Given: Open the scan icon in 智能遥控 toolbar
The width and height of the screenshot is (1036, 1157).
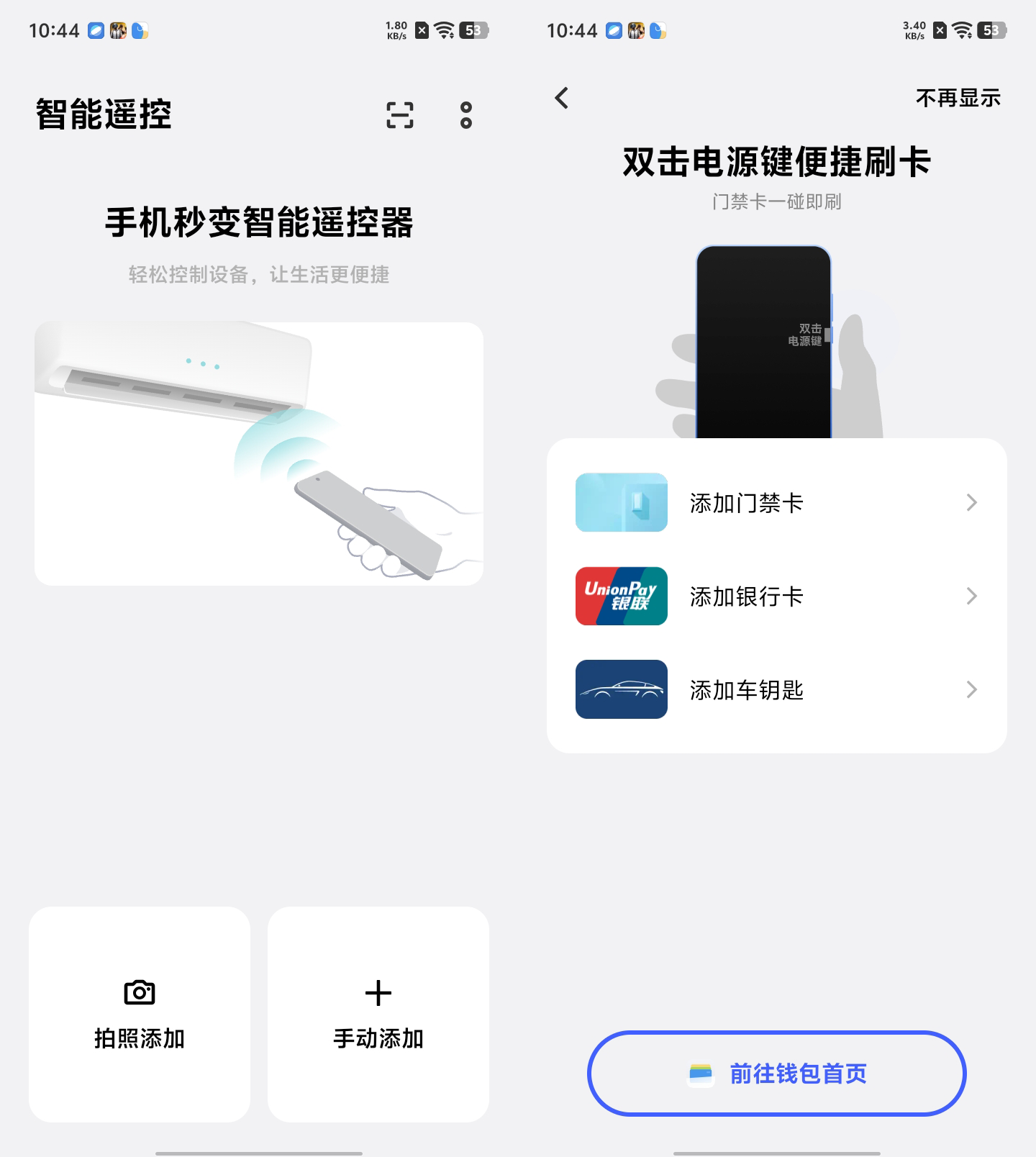Looking at the screenshot, I should pyautogui.click(x=401, y=115).
